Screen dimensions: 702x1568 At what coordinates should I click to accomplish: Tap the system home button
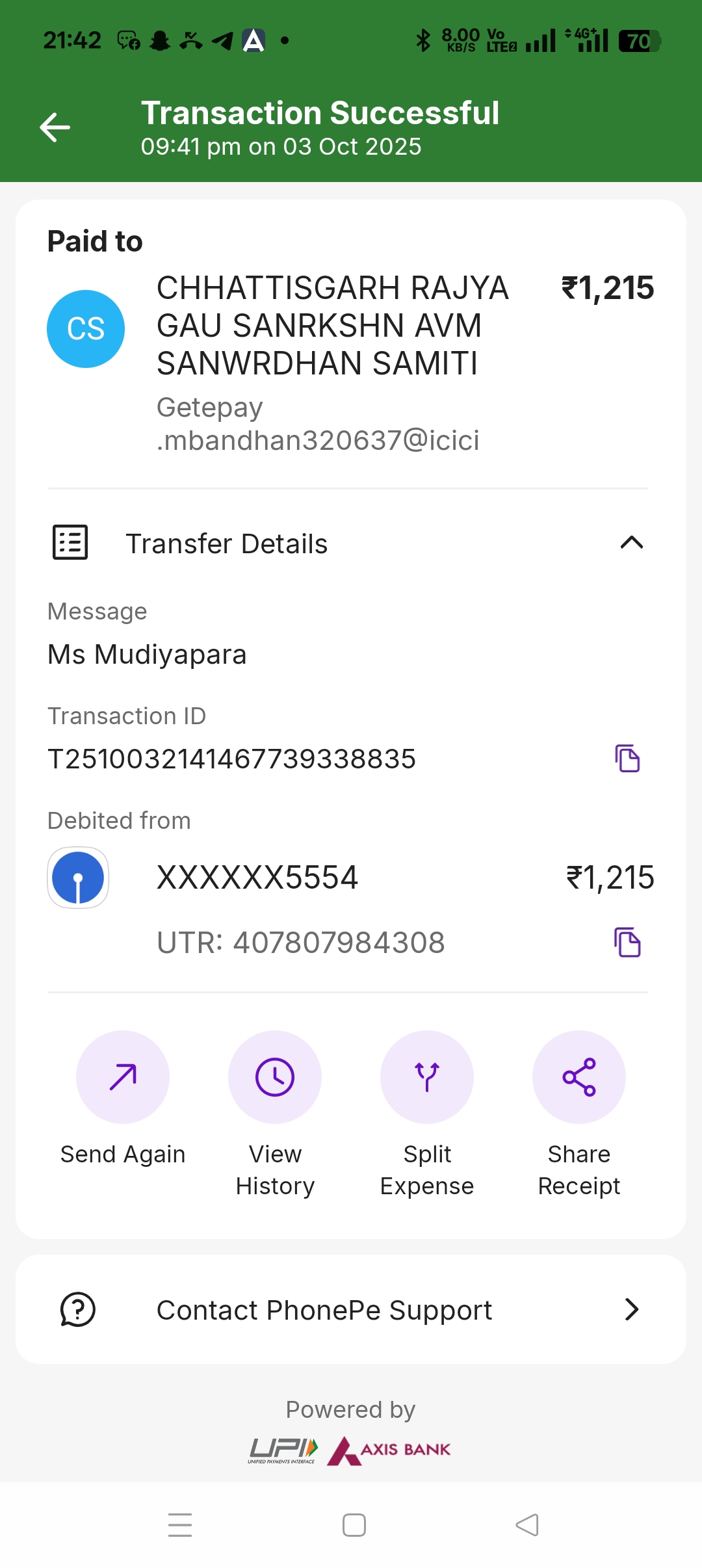click(354, 1525)
